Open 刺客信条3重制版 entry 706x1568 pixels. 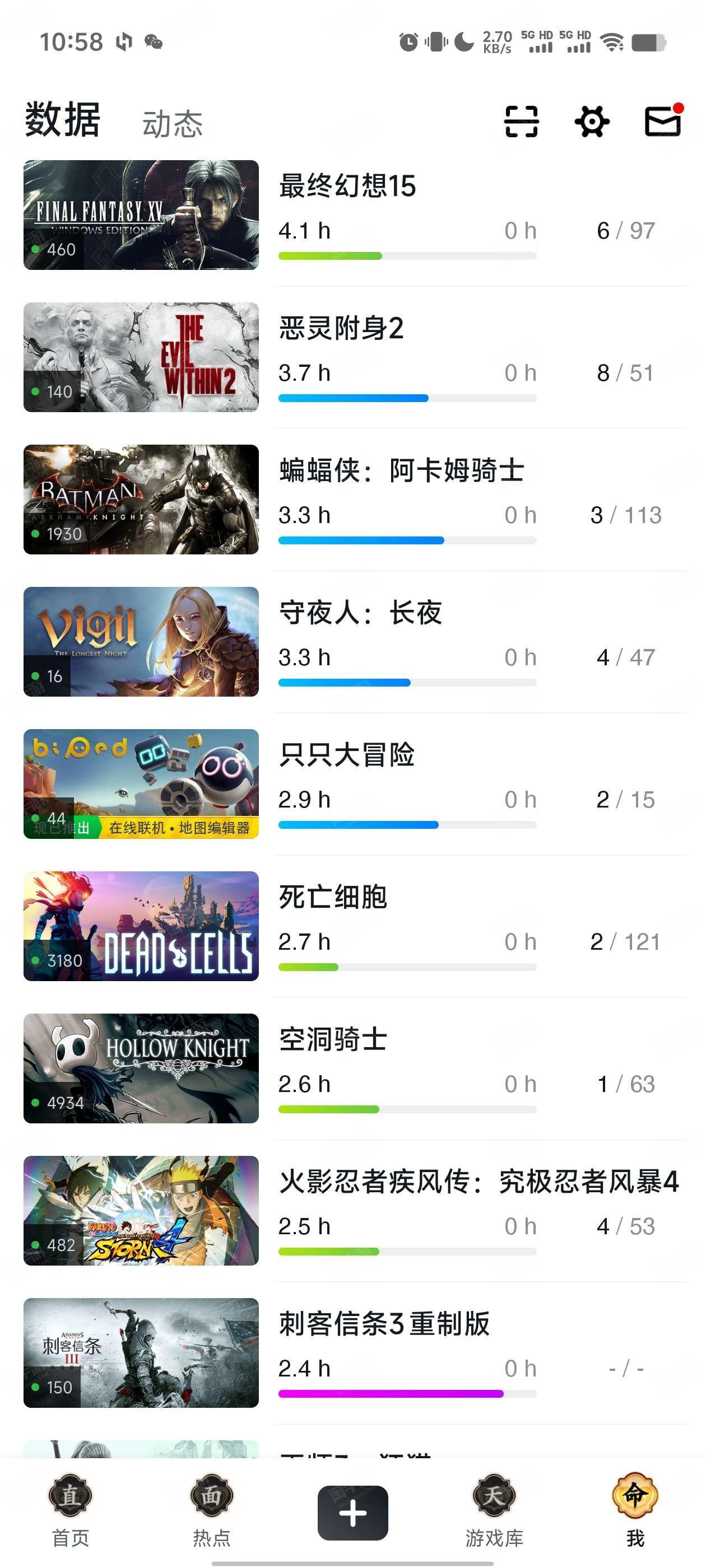point(355,1352)
